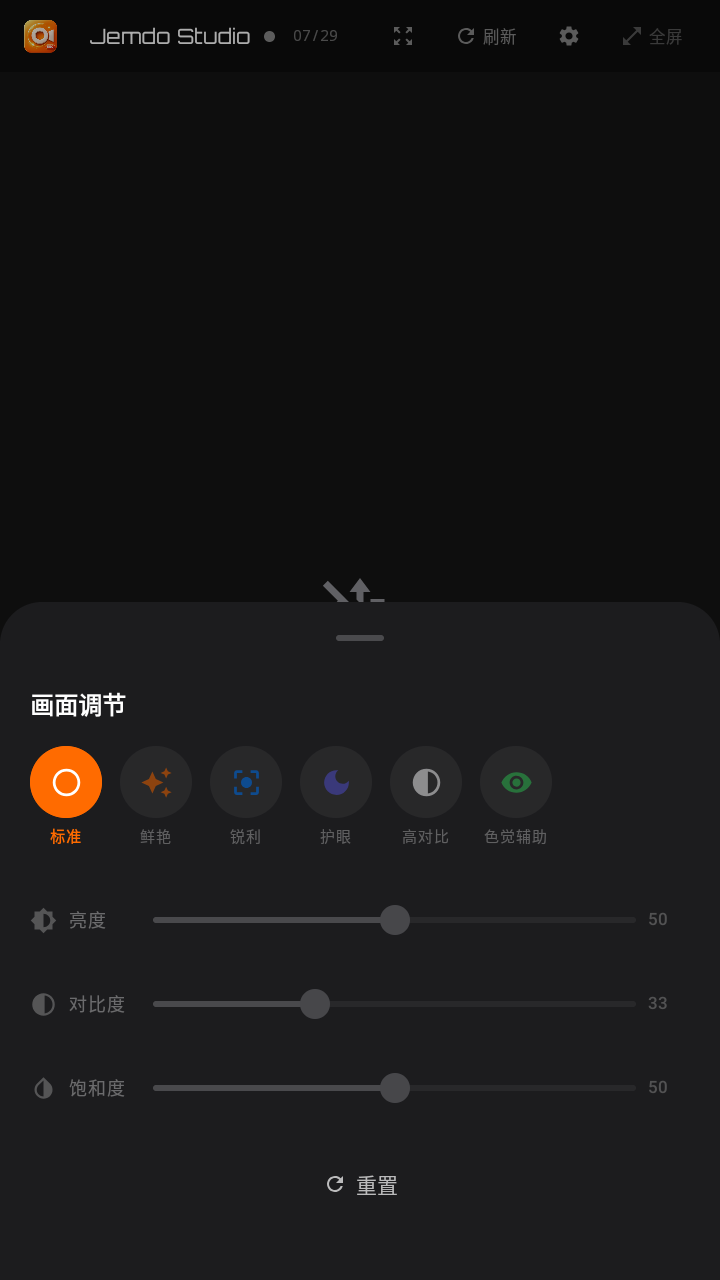
Task: Enable the 护眼 eye-care mode
Action: click(x=336, y=782)
